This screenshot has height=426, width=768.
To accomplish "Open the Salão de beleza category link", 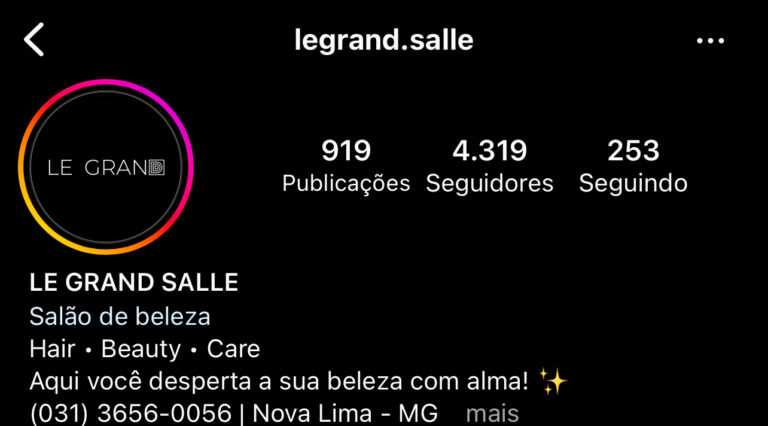I will click(120, 317).
